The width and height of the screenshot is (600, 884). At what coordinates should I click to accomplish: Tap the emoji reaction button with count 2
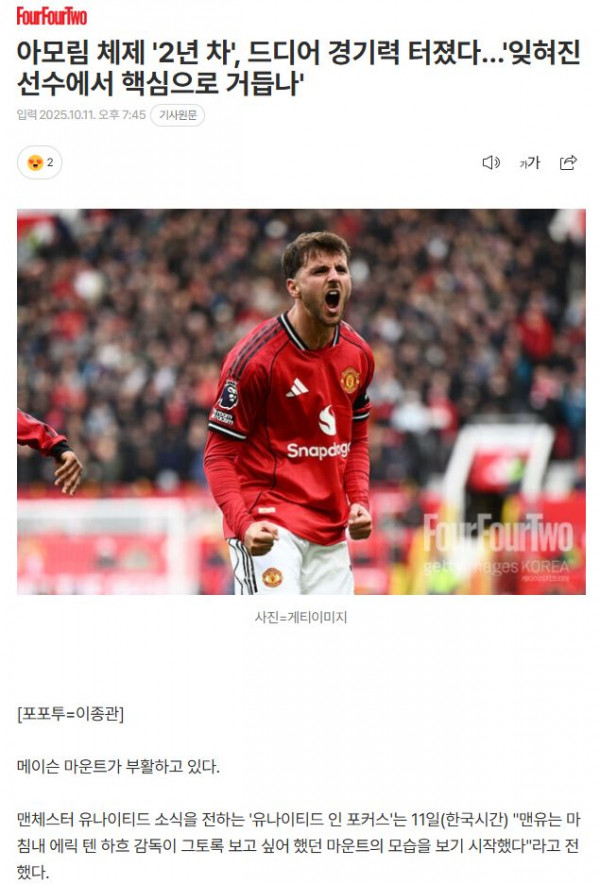click(40, 162)
